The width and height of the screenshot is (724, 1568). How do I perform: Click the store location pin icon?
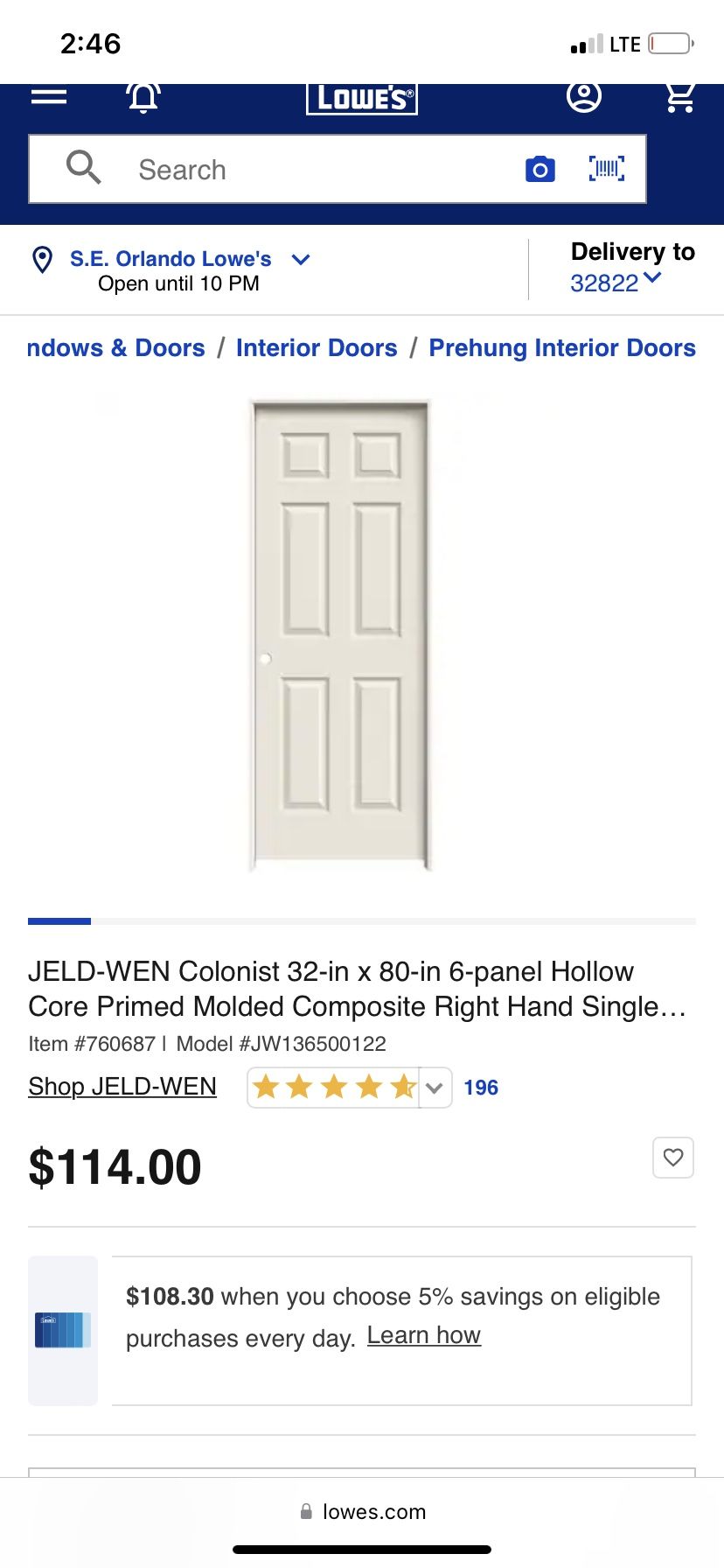[42, 260]
